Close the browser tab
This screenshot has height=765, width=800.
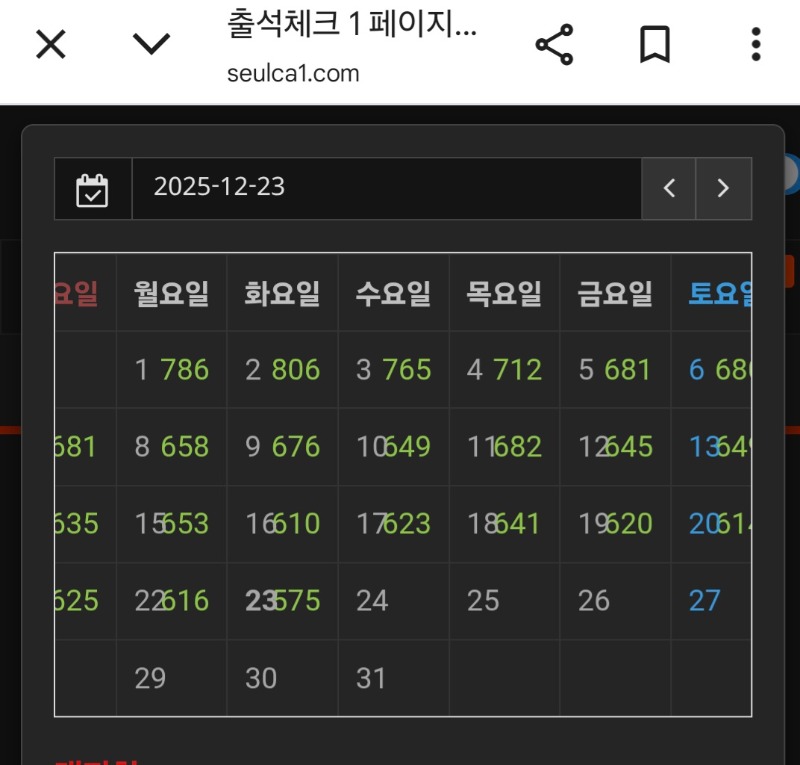coord(51,44)
